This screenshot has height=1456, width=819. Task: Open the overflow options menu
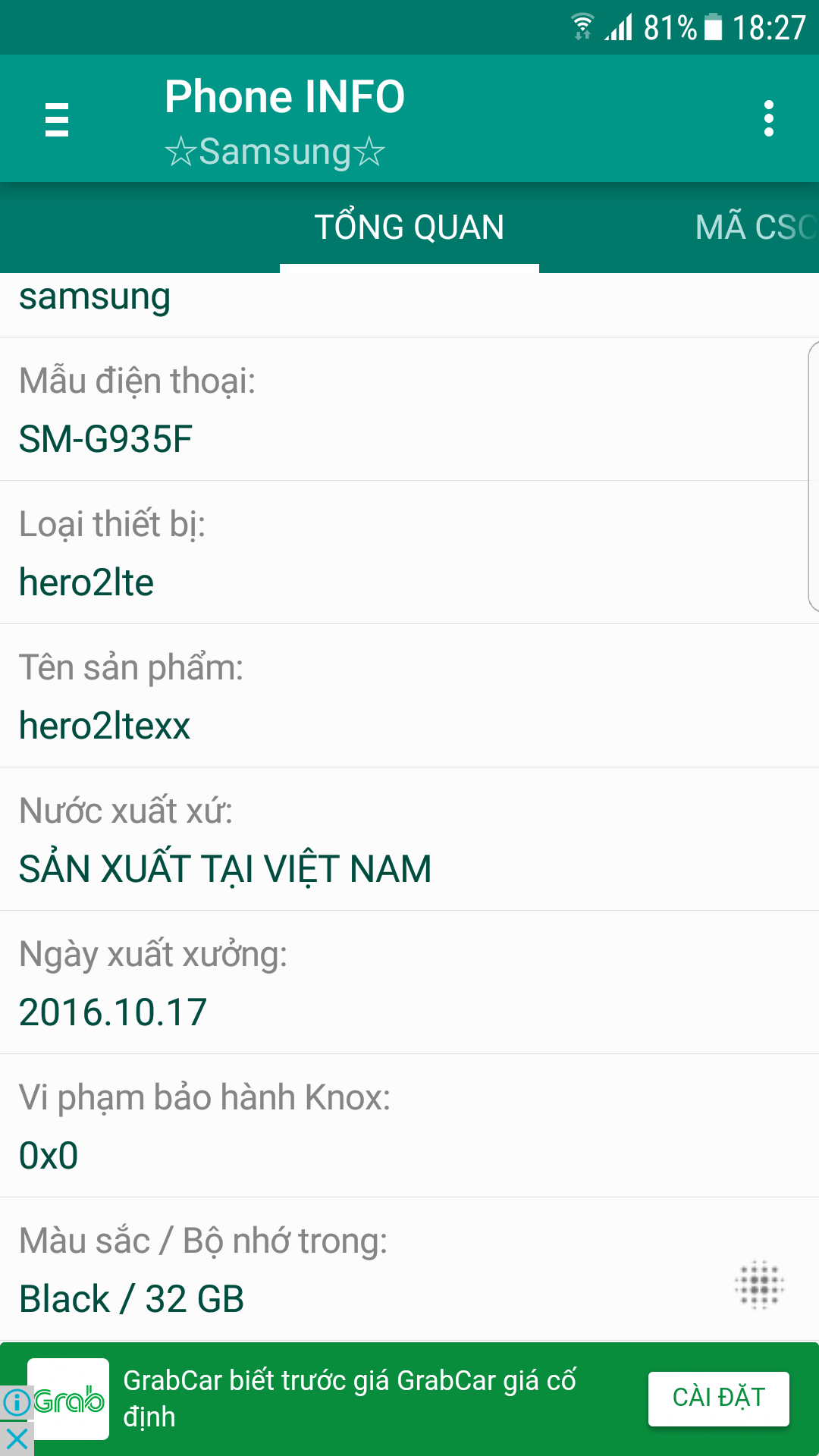click(768, 119)
